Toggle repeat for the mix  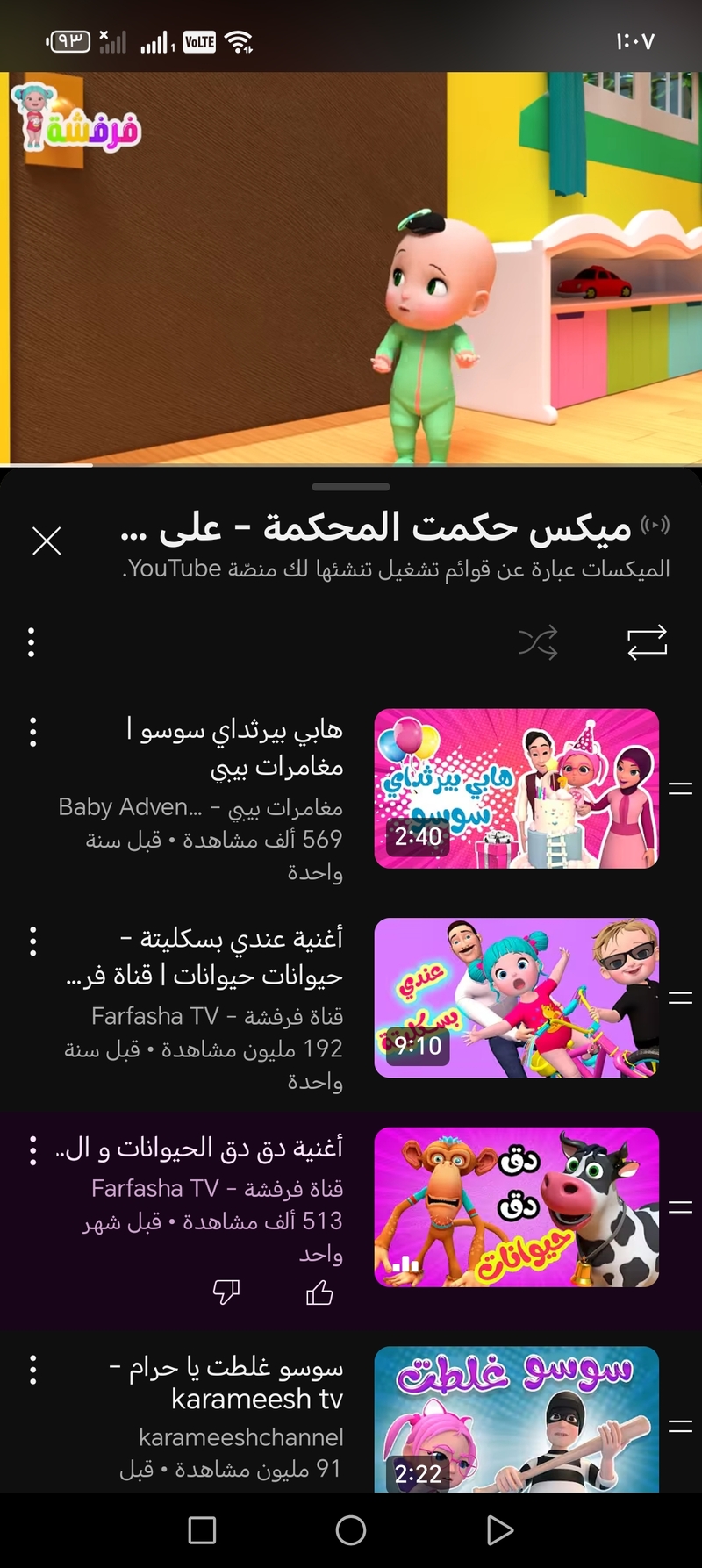(x=648, y=642)
